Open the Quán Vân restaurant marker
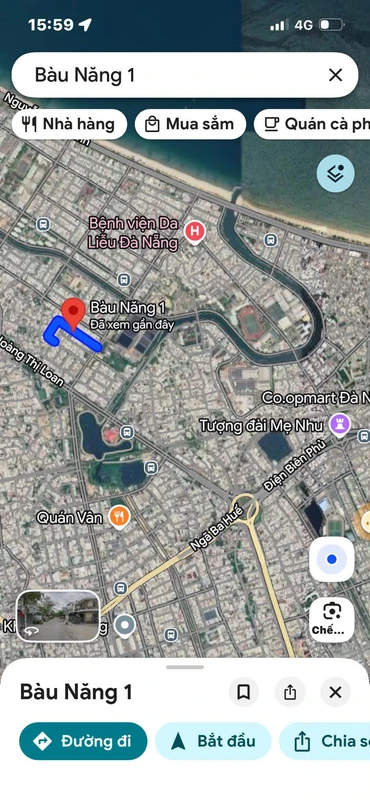Viewport: 370px width, 800px height. tap(119, 517)
